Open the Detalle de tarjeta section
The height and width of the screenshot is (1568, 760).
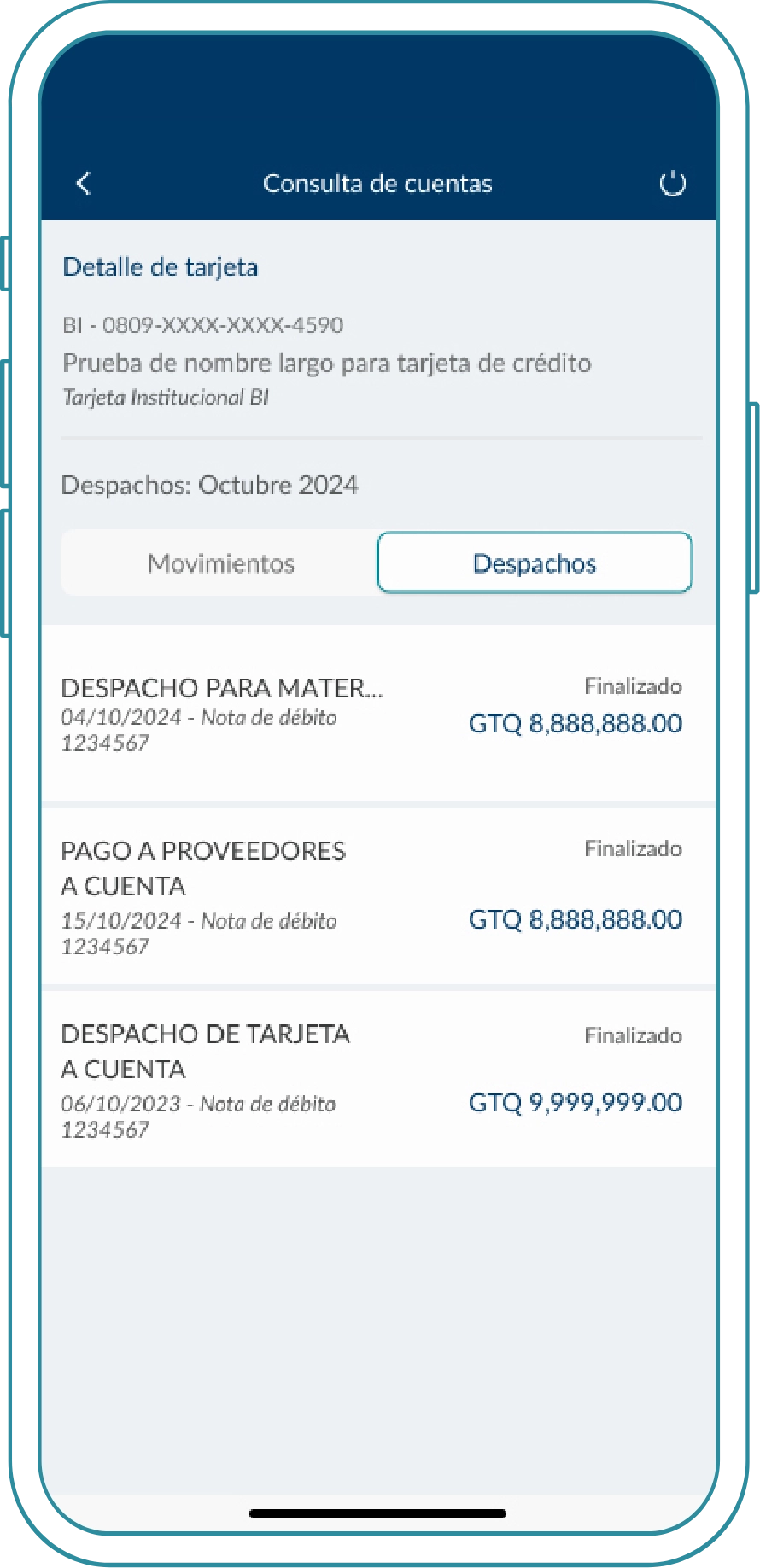pos(161,267)
